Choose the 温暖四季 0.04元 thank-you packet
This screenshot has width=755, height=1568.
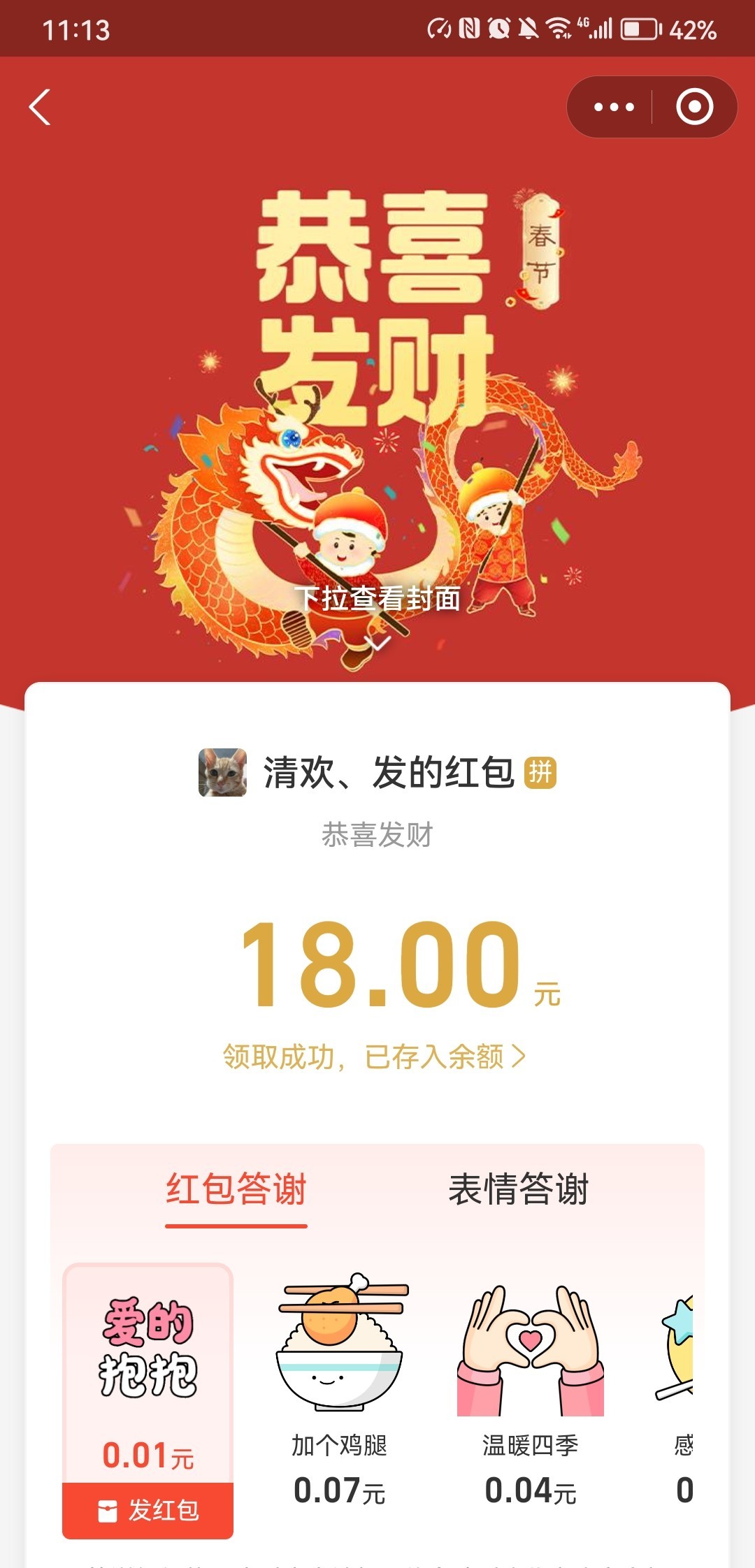coord(530,1384)
